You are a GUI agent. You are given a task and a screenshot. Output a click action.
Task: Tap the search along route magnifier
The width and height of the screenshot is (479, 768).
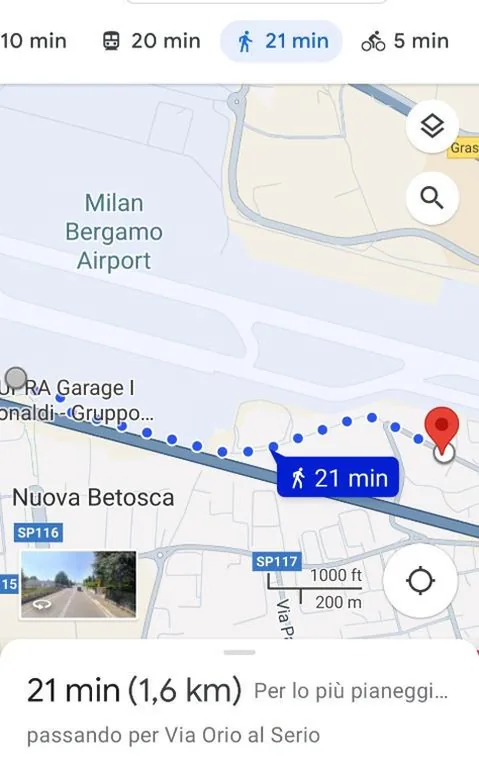tap(432, 198)
